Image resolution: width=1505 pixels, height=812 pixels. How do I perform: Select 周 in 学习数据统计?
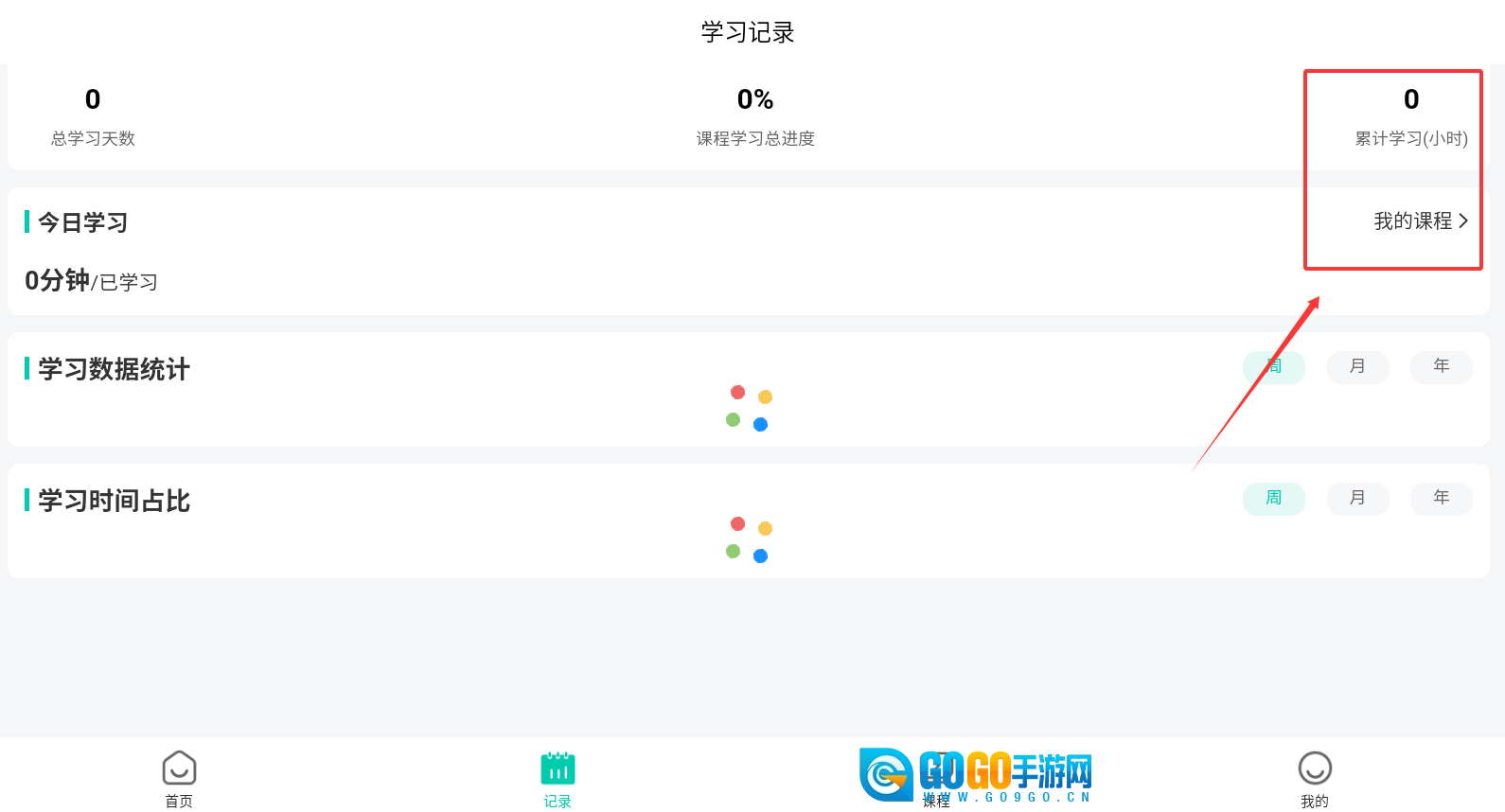point(1273,367)
